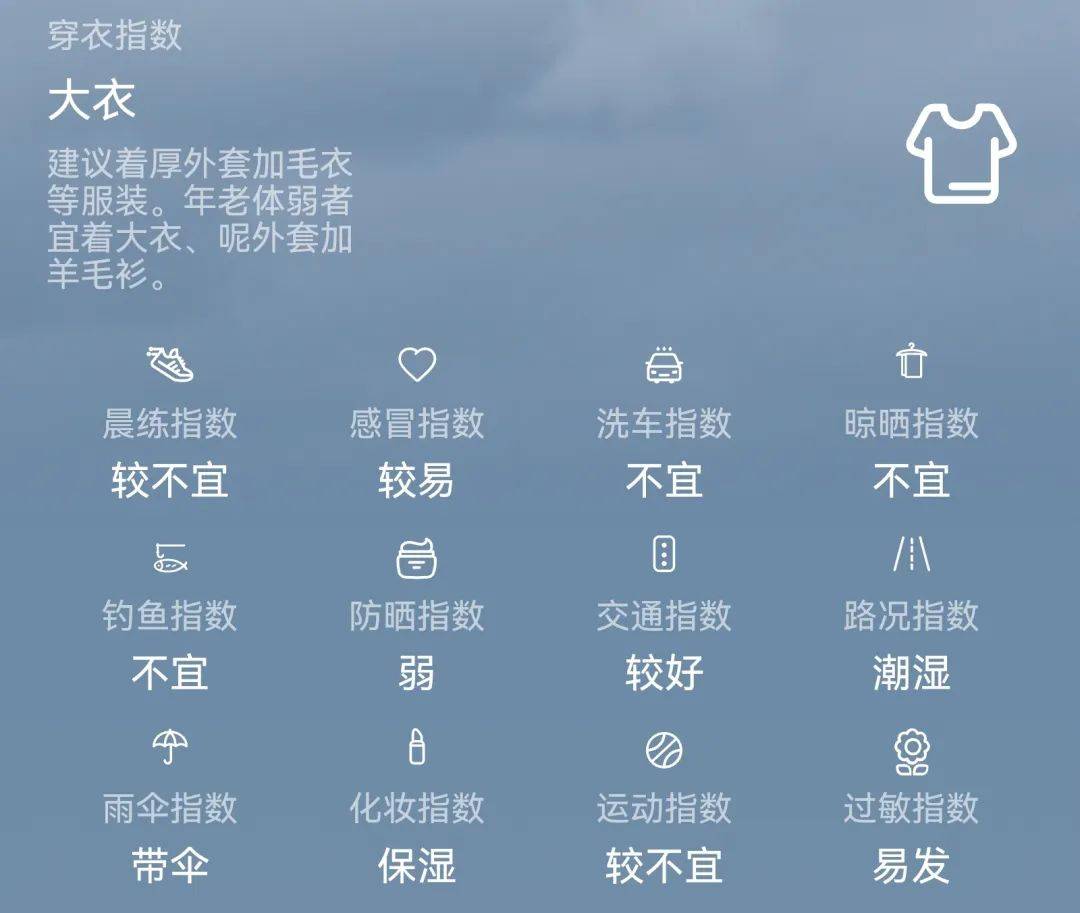1080x913 pixels.
Task: Open the 穿衣指数 clothing card
Action: (540, 160)
